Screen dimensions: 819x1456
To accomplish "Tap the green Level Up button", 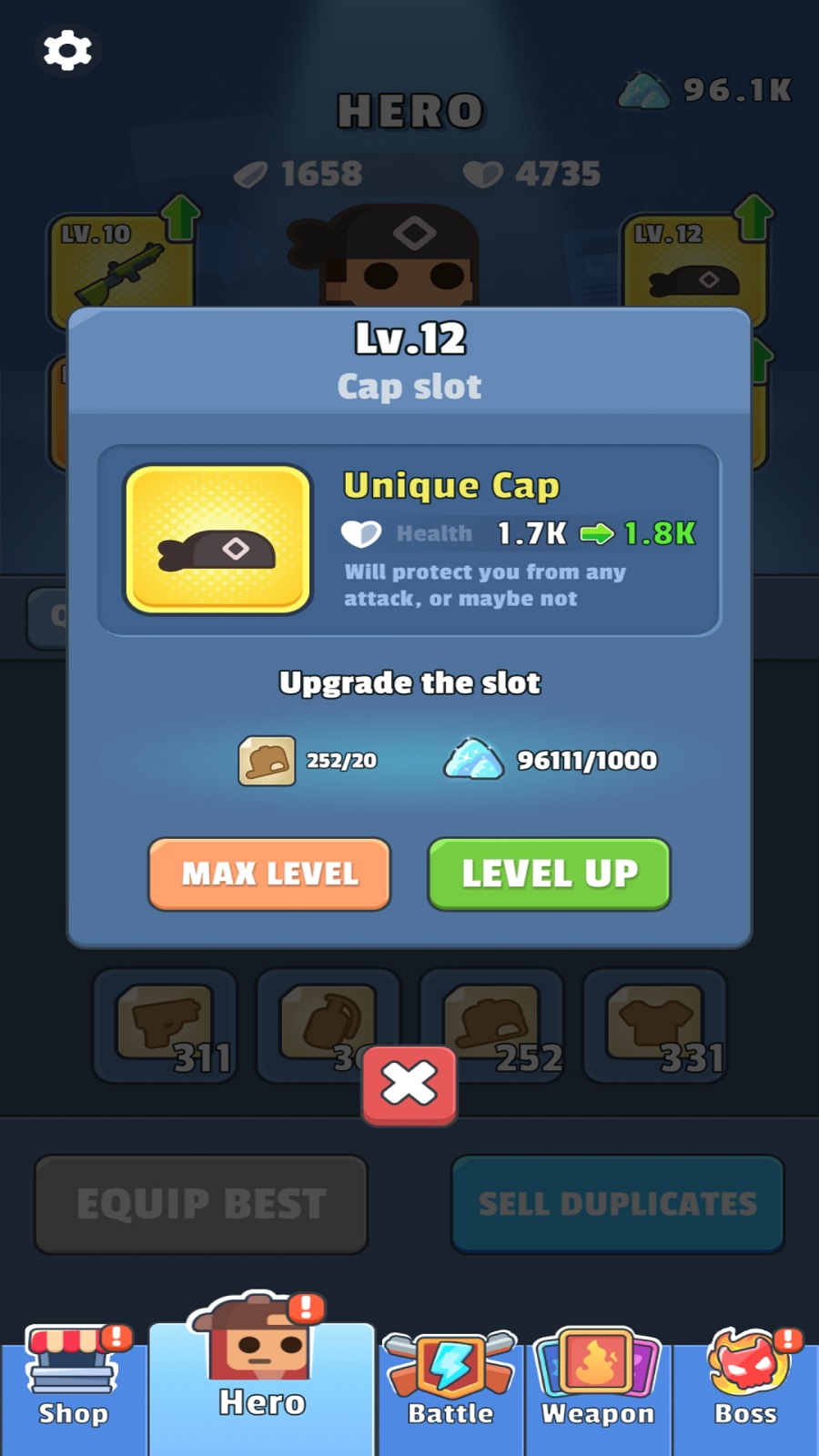I will pos(549,874).
